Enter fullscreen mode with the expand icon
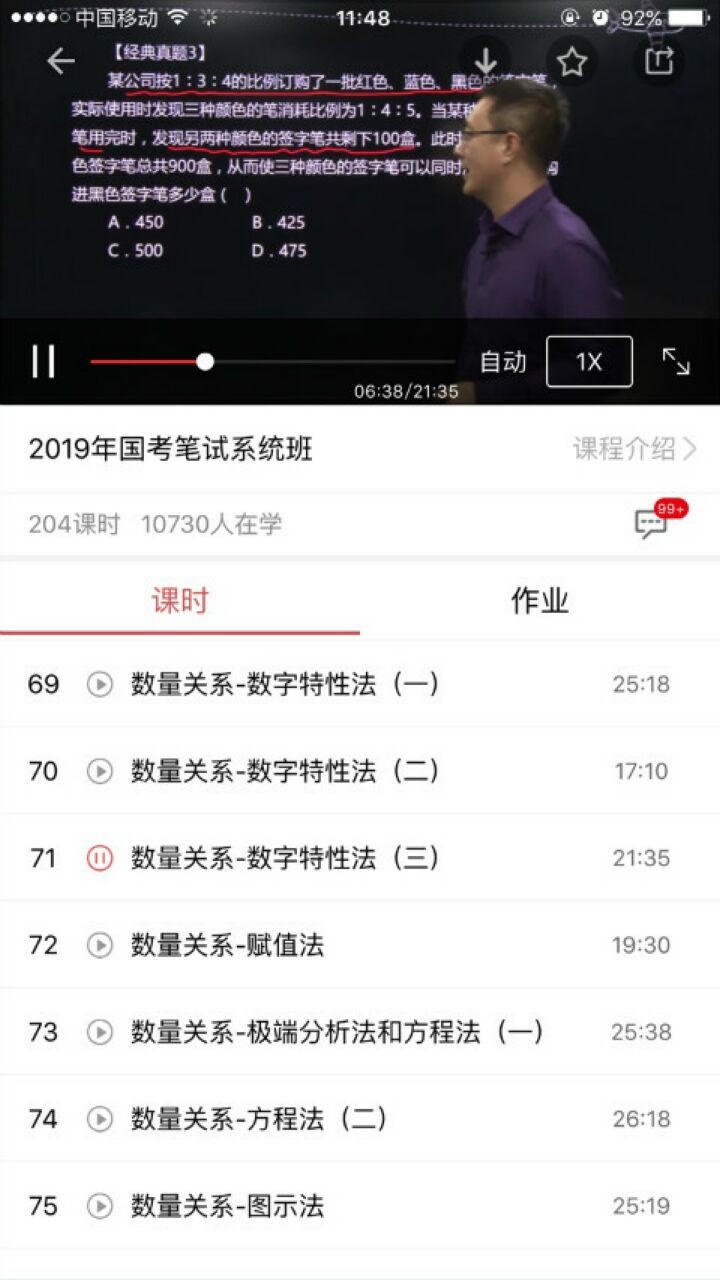 [676, 361]
